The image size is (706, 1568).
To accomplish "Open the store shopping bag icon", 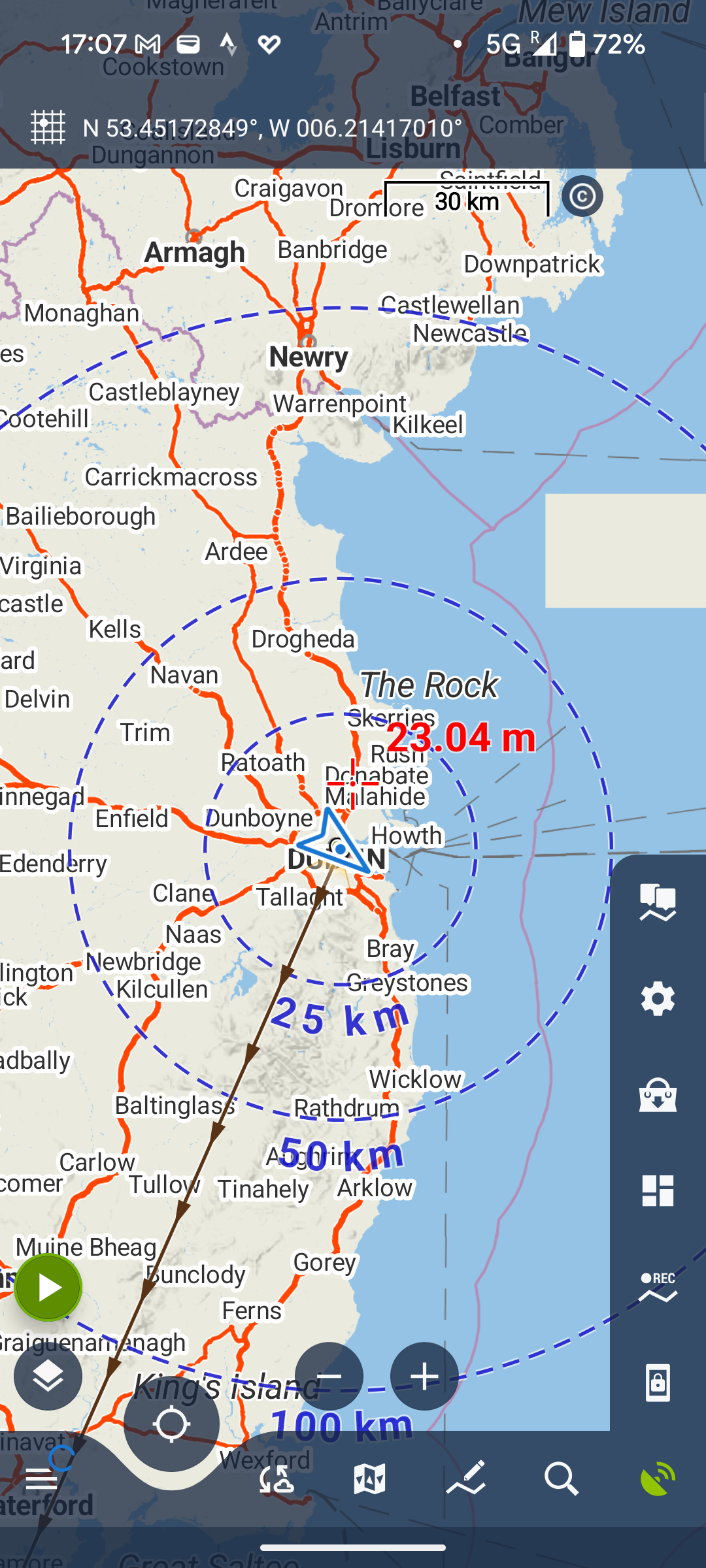I will pyautogui.click(x=658, y=1095).
